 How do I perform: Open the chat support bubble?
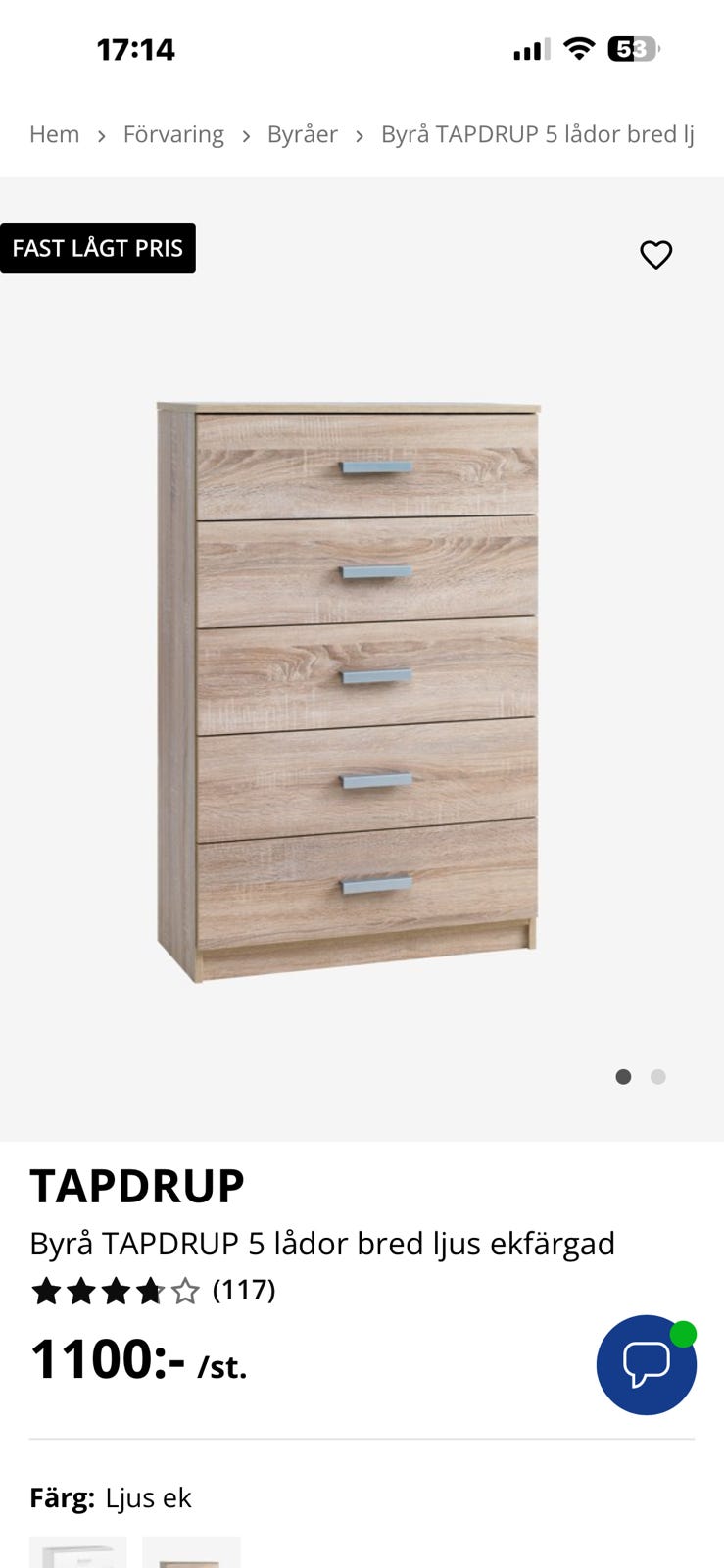click(x=646, y=1364)
